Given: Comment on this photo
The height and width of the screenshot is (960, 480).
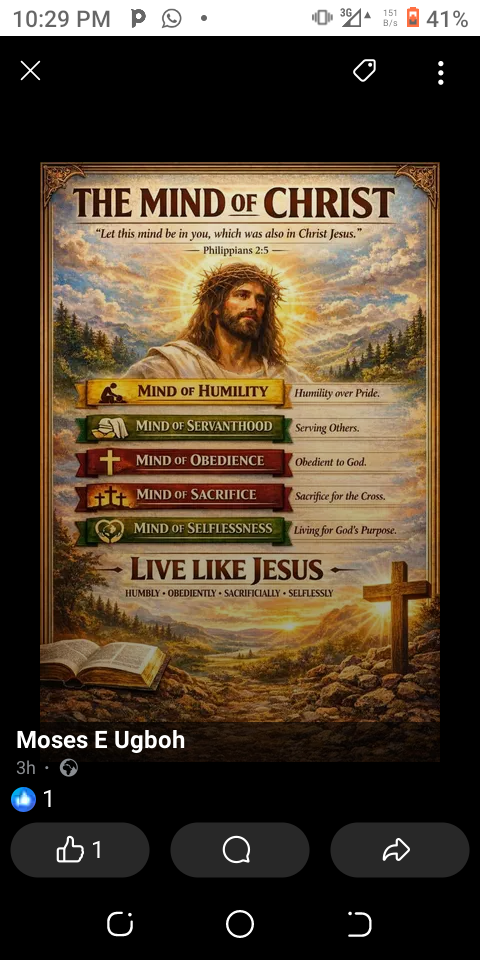Looking at the screenshot, I should coord(239,850).
